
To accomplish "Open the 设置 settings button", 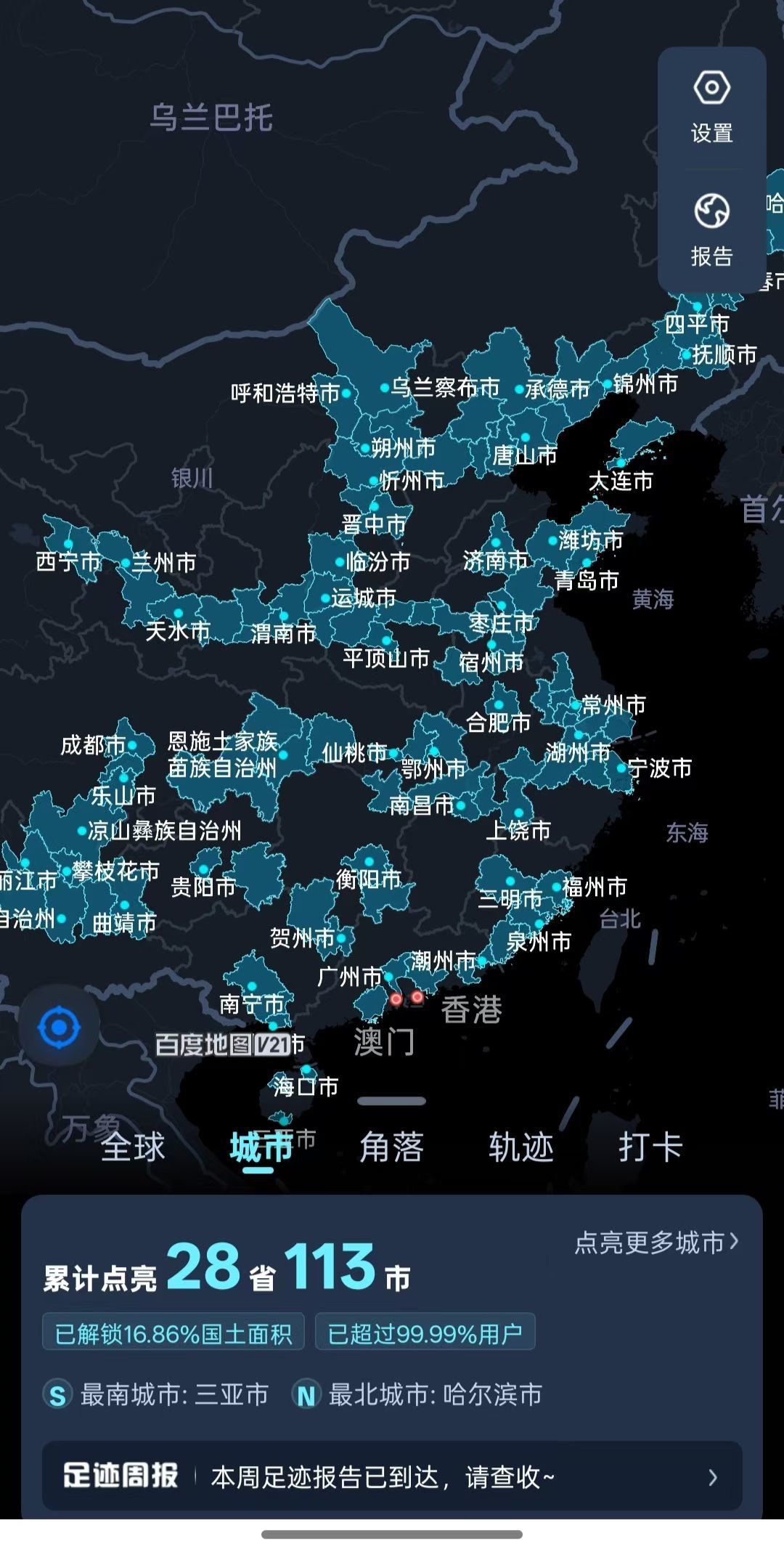I will 711,107.
